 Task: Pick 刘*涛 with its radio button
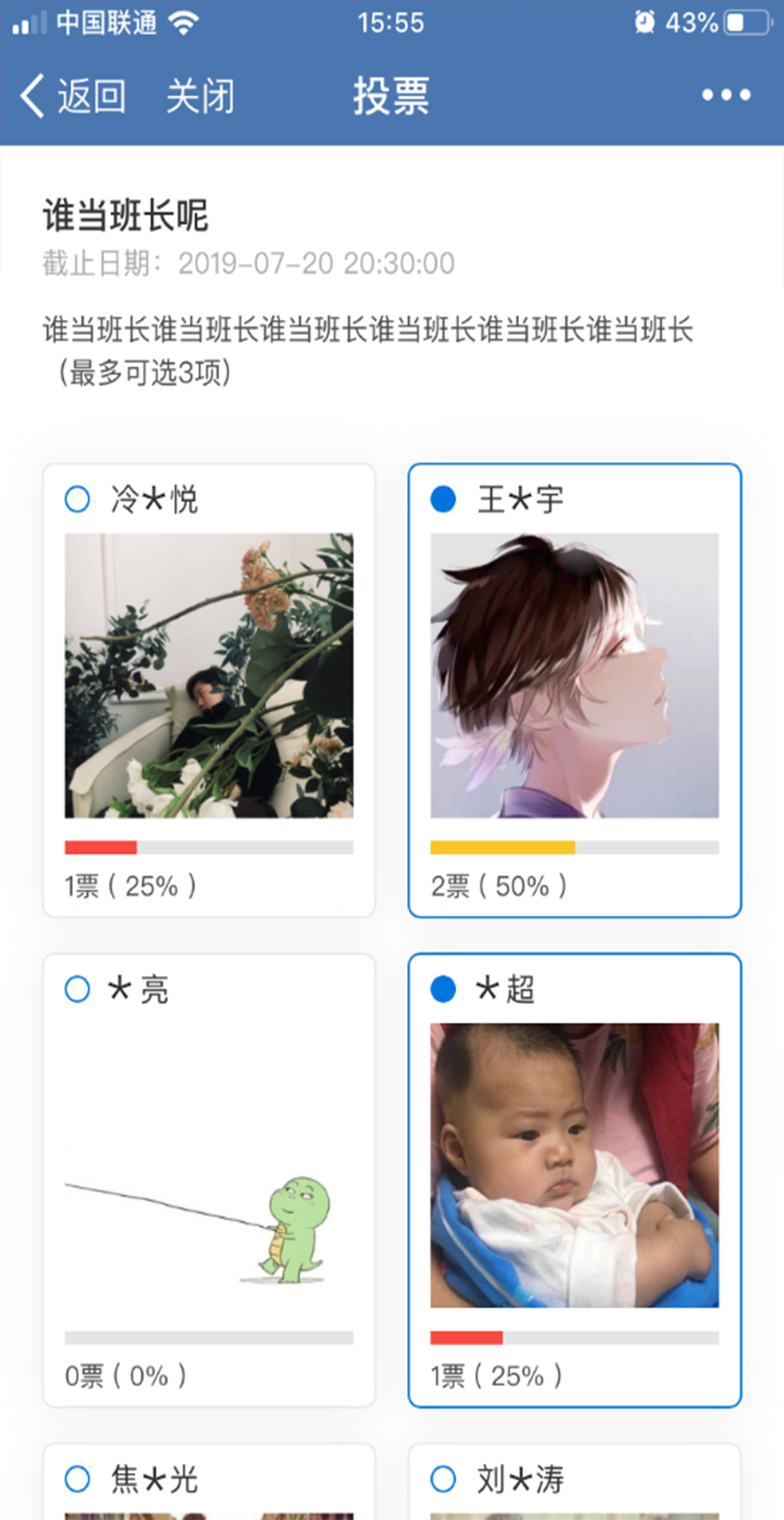point(443,1479)
